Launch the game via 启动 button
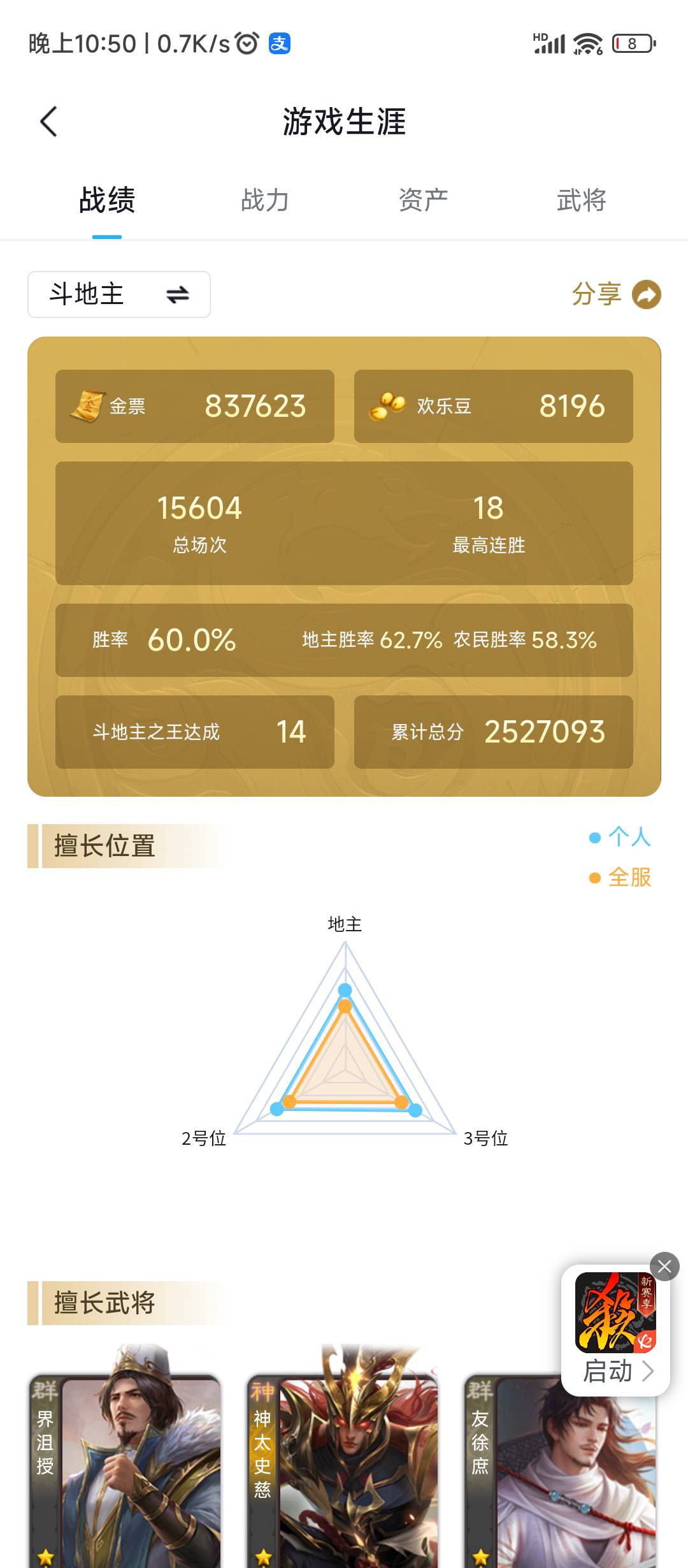688x1568 pixels. click(617, 1370)
